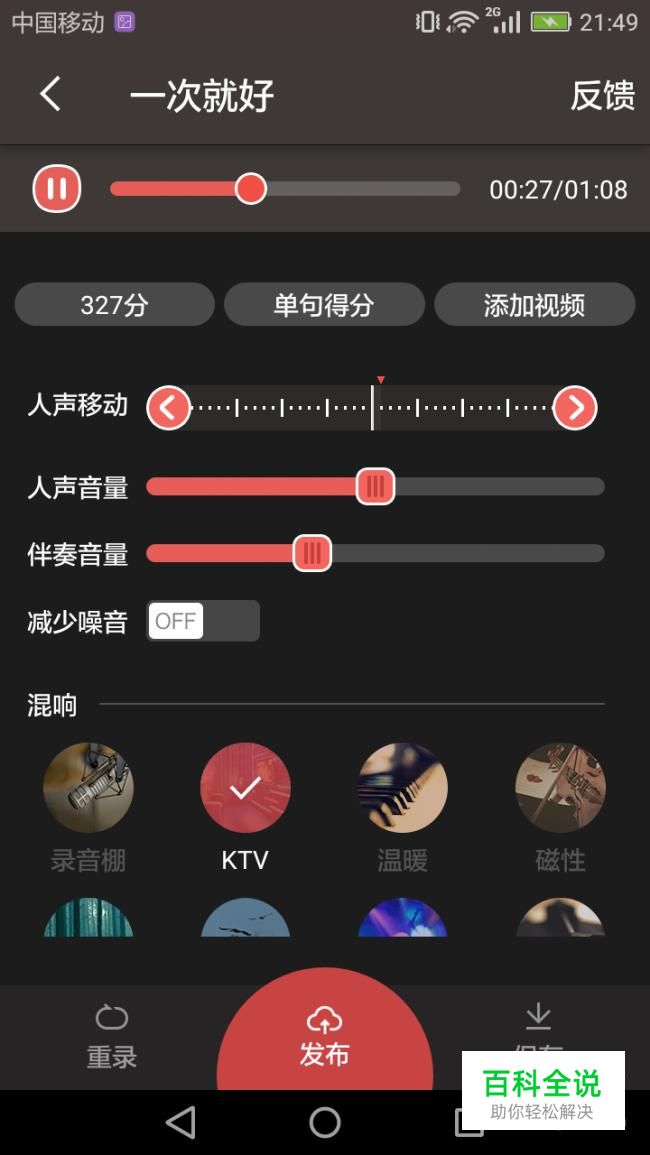Select 添加视频 to add a video

pos(534,305)
